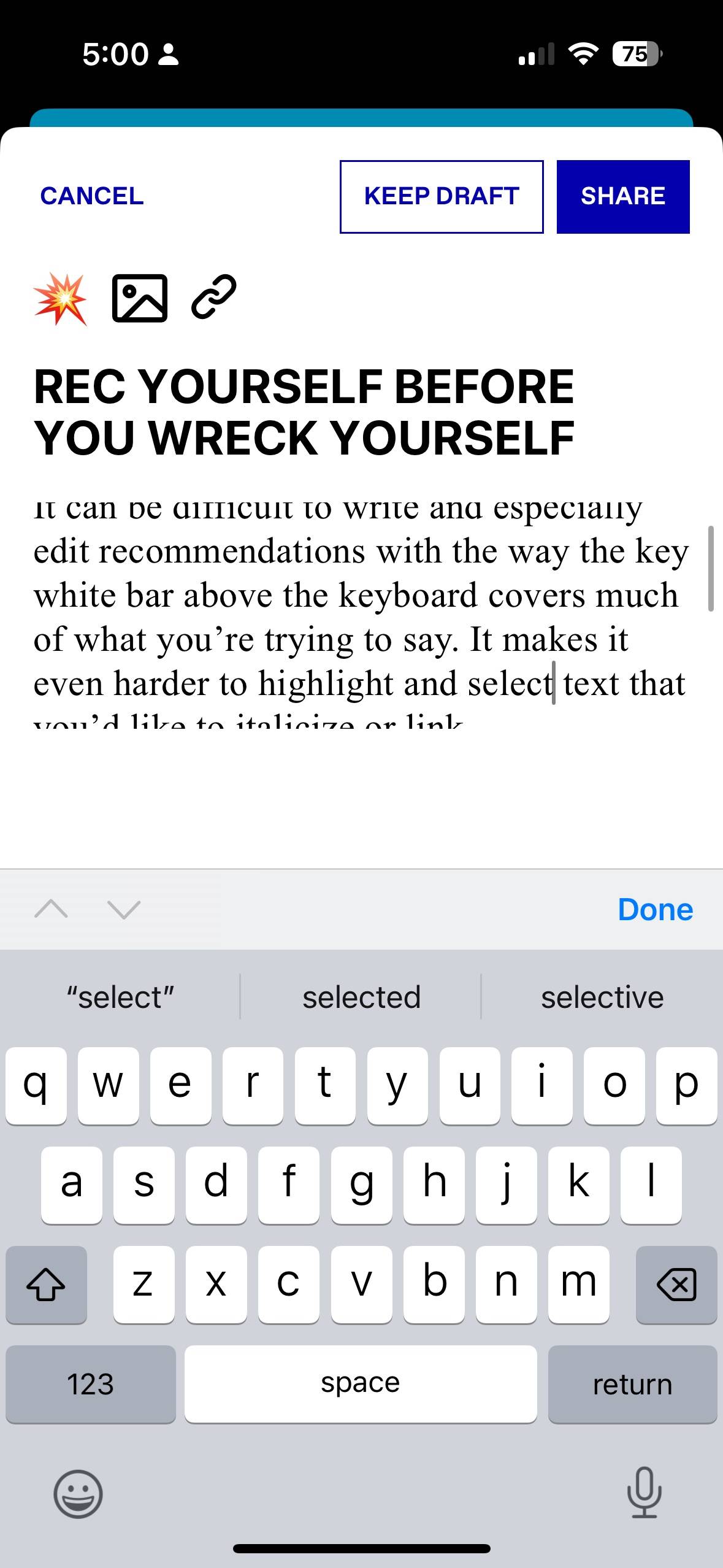Switch to the 123 numeric keyboard
This screenshot has height=1568, width=723.
(91, 1384)
